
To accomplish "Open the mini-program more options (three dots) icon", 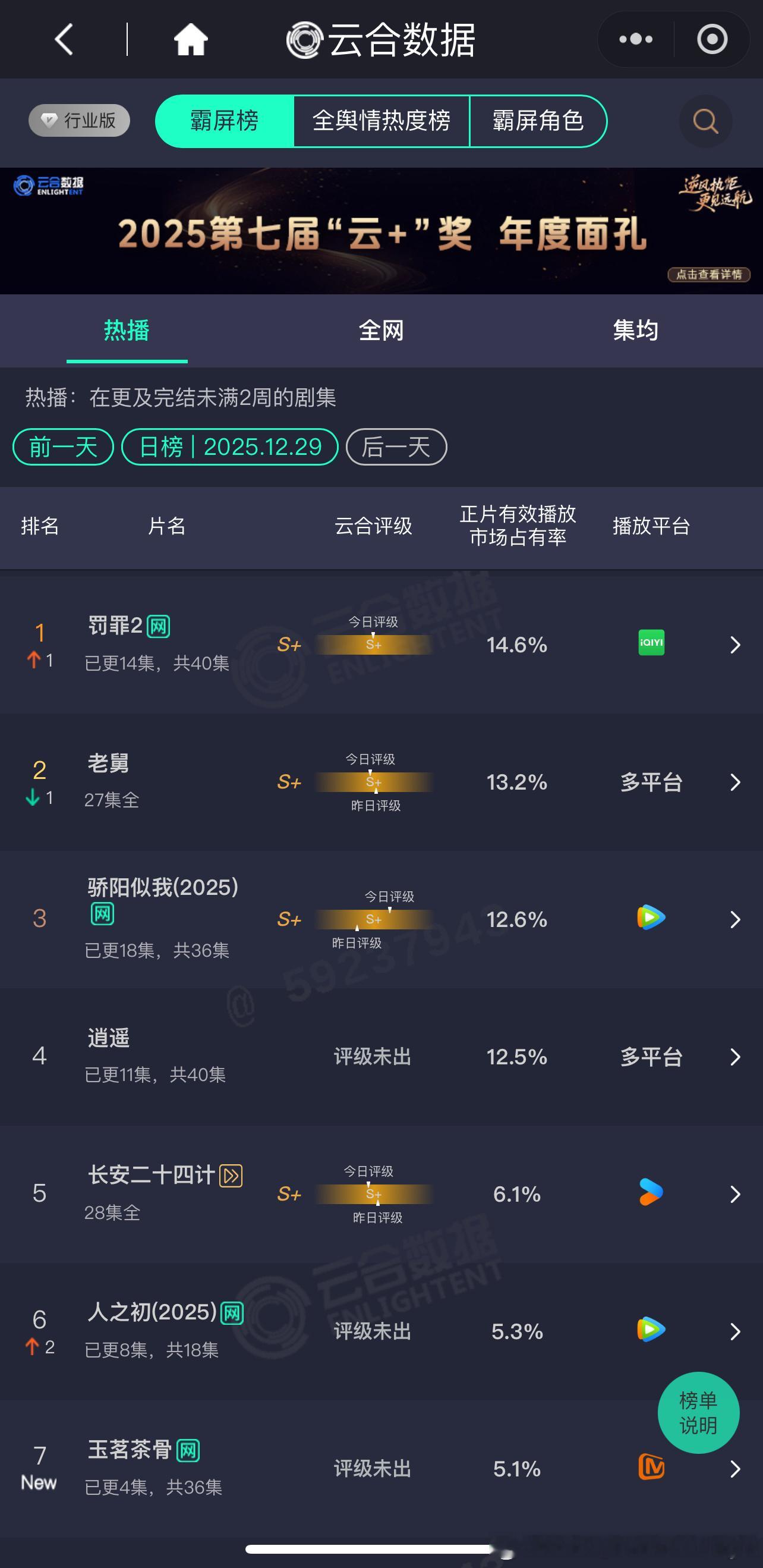I will click(634, 38).
